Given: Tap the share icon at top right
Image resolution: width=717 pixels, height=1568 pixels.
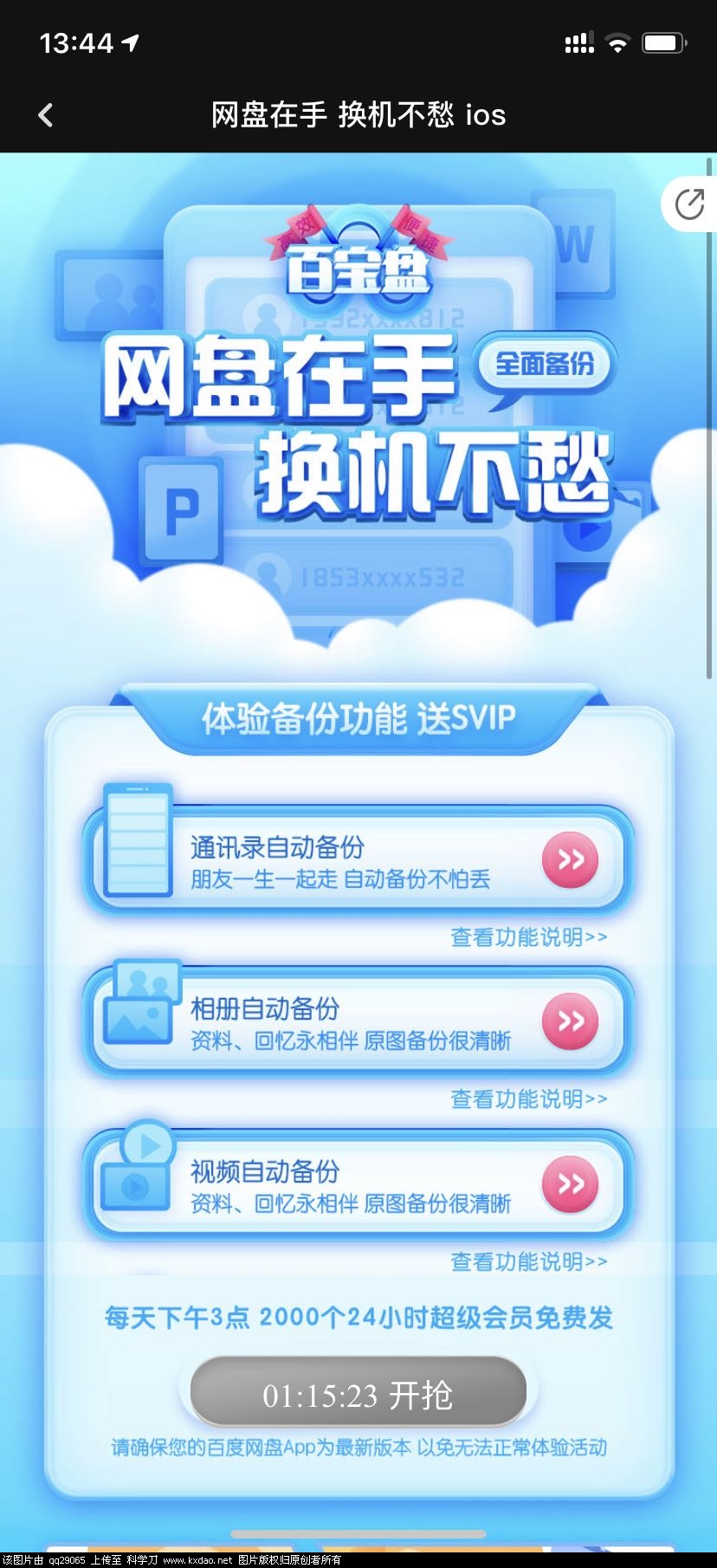Looking at the screenshot, I should 689,204.
